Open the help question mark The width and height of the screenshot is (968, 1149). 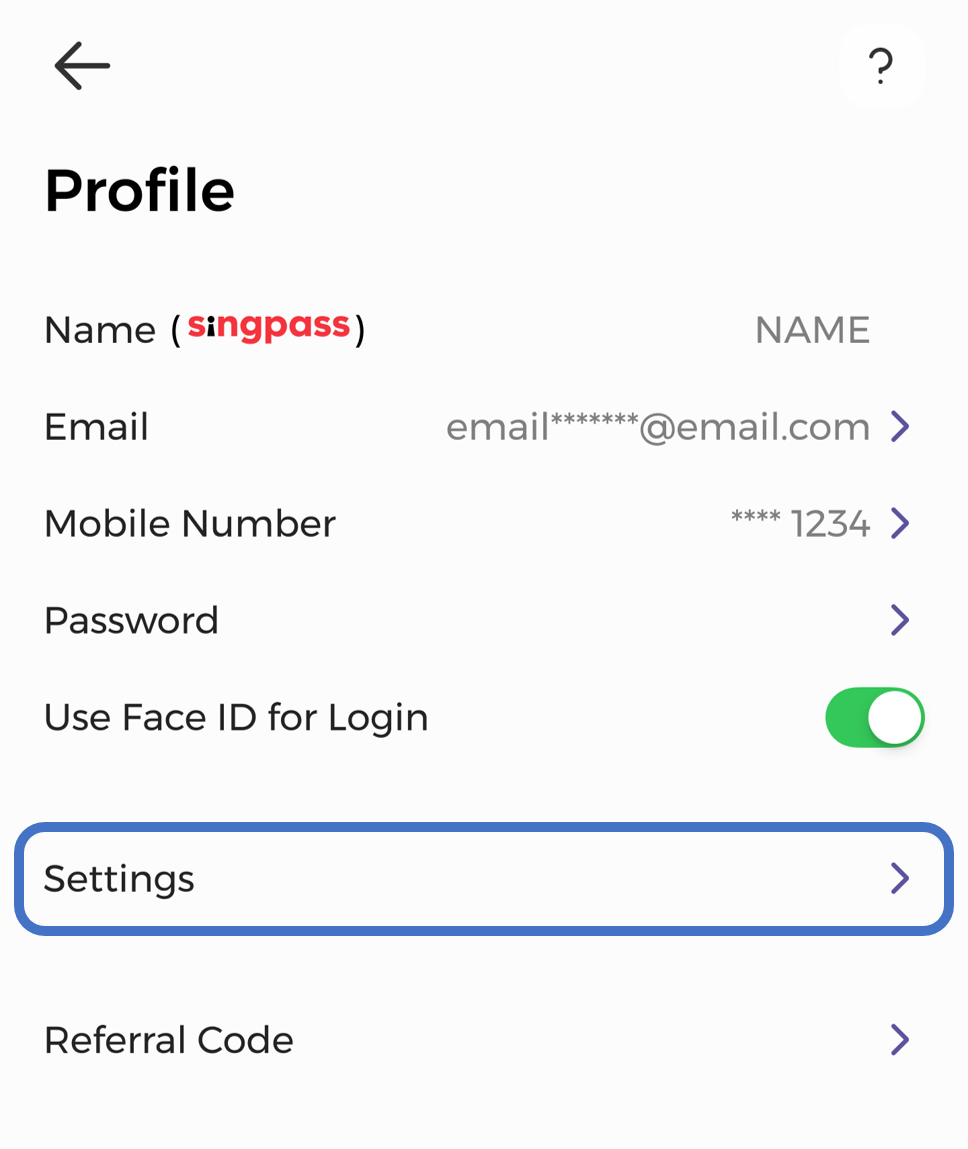pyautogui.click(x=880, y=67)
